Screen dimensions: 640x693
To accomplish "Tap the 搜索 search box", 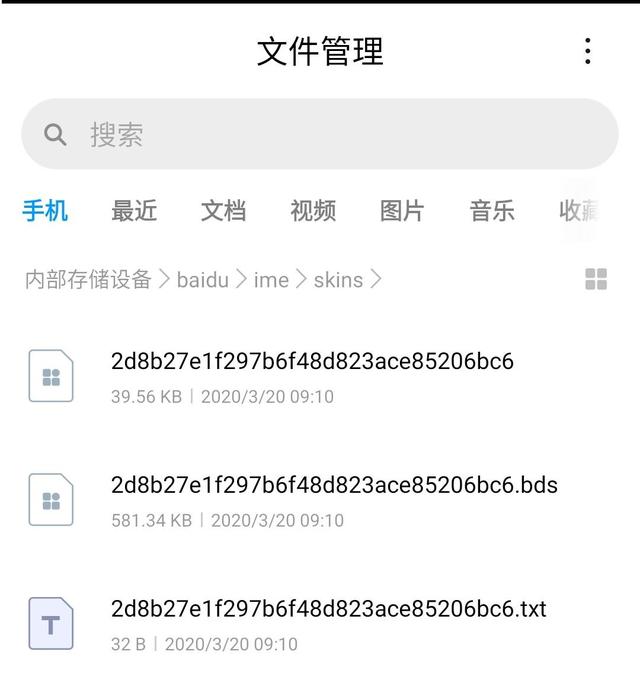I will [x=320, y=134].
